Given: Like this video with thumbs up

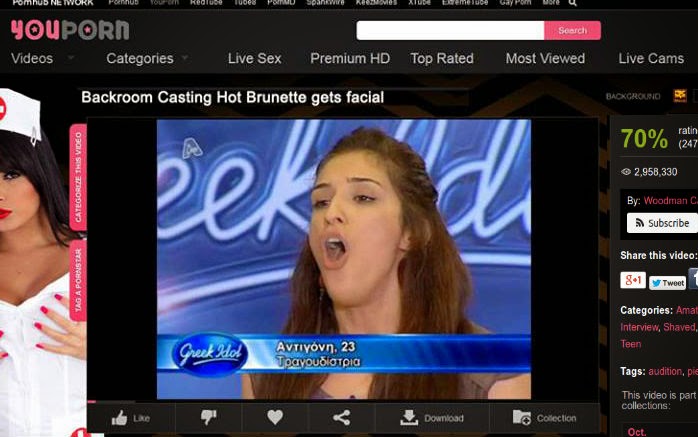Looking at the screenshot, I should [130, 418].
